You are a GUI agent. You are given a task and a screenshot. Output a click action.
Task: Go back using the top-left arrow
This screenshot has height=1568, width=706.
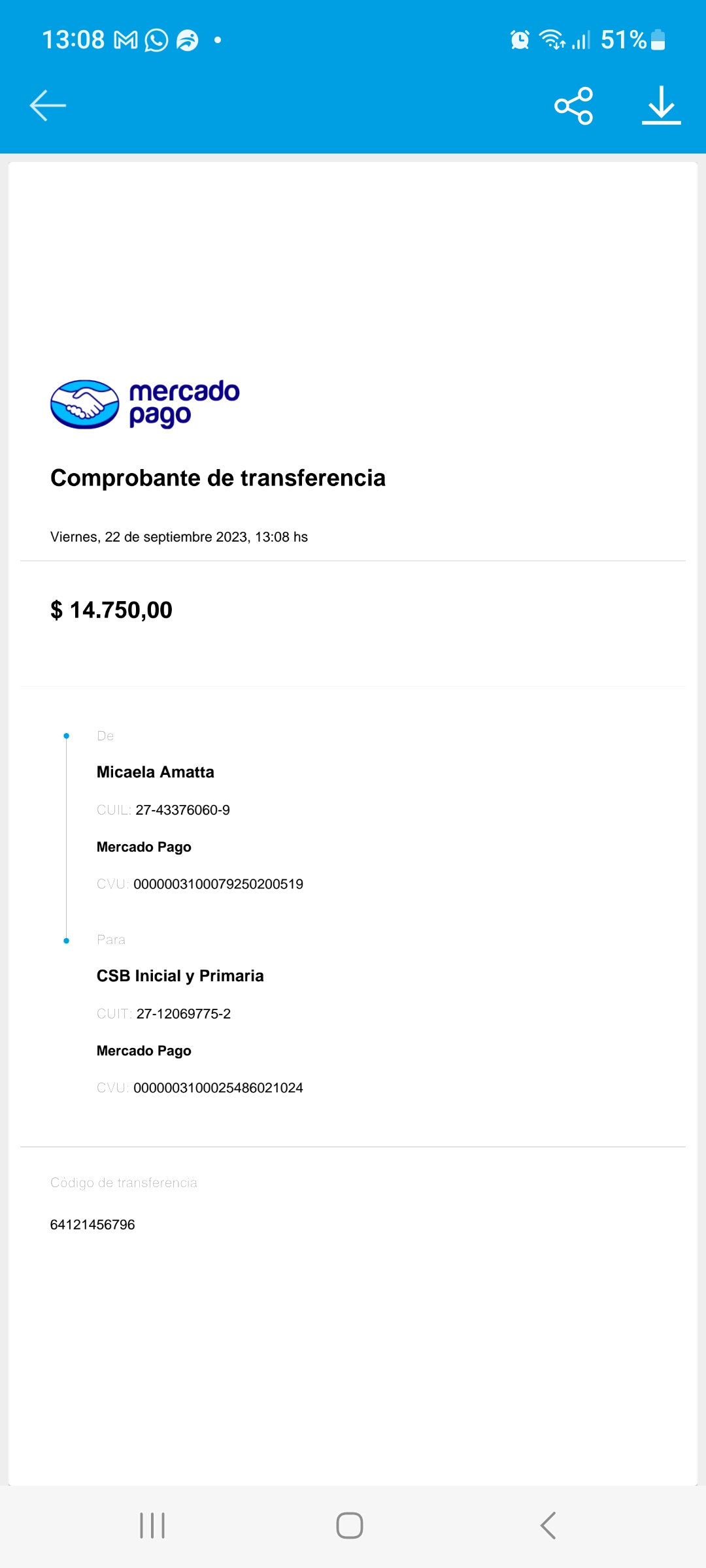(48, 106)
